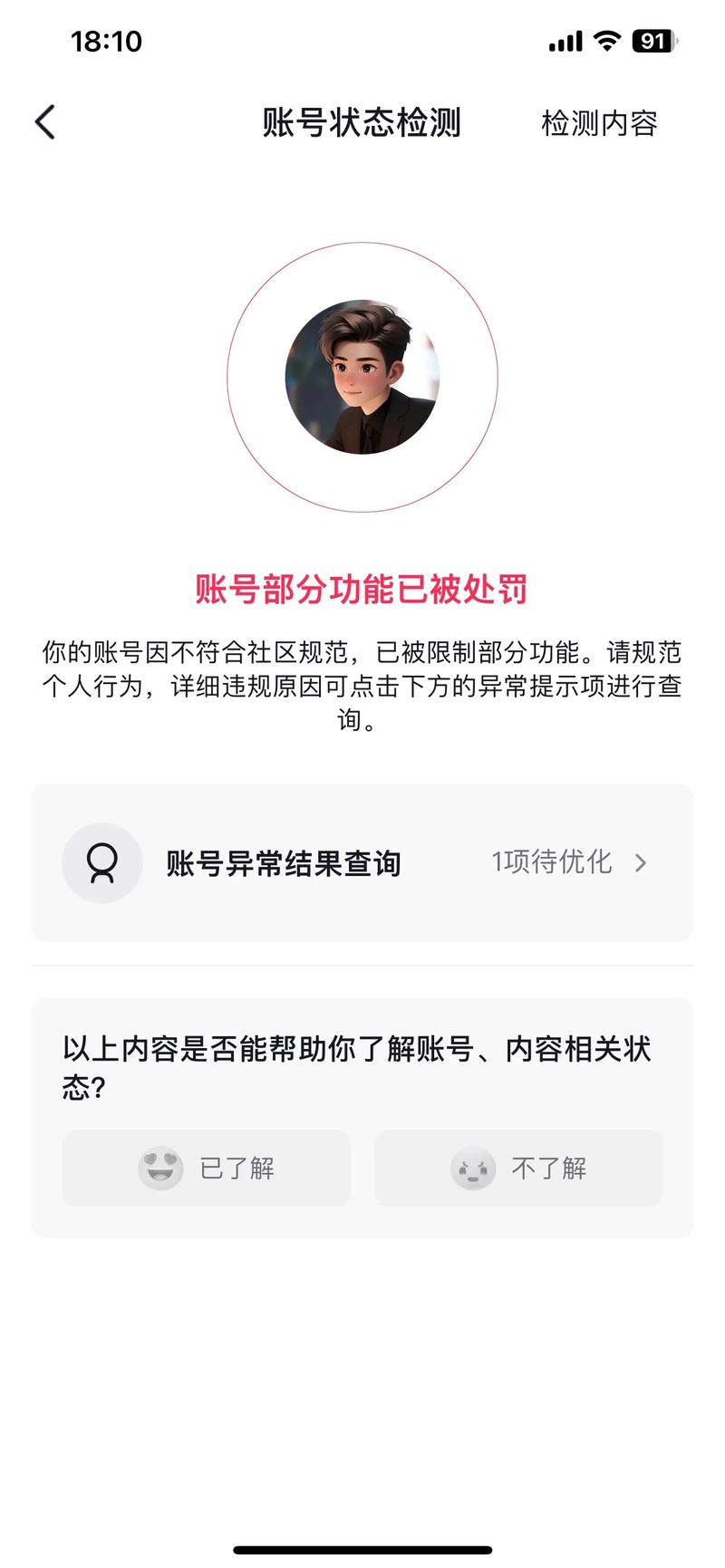Screen dimensions: 725x1568
Task: Choose 不了解 feedback button
Action: tap(518, 1169)
